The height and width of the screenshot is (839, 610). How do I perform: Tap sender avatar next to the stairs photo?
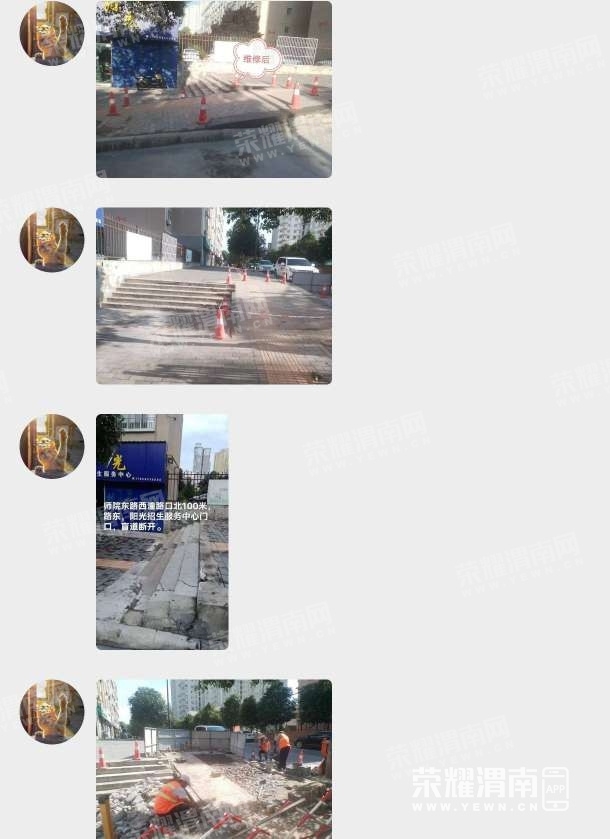point(52,239)
